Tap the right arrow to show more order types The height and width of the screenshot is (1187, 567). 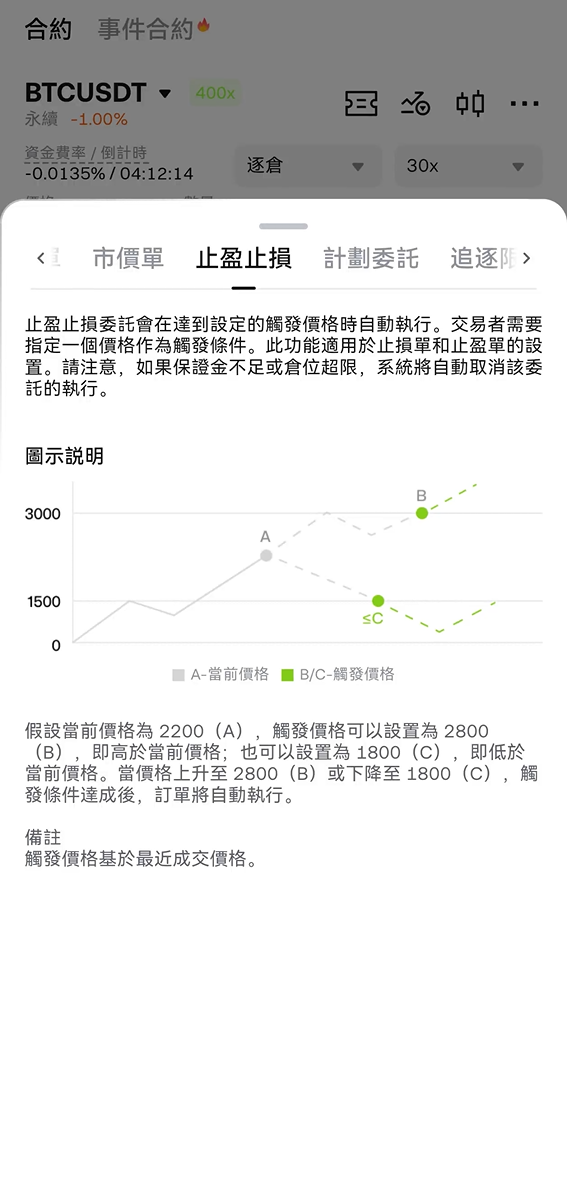(x=527, y=258)
